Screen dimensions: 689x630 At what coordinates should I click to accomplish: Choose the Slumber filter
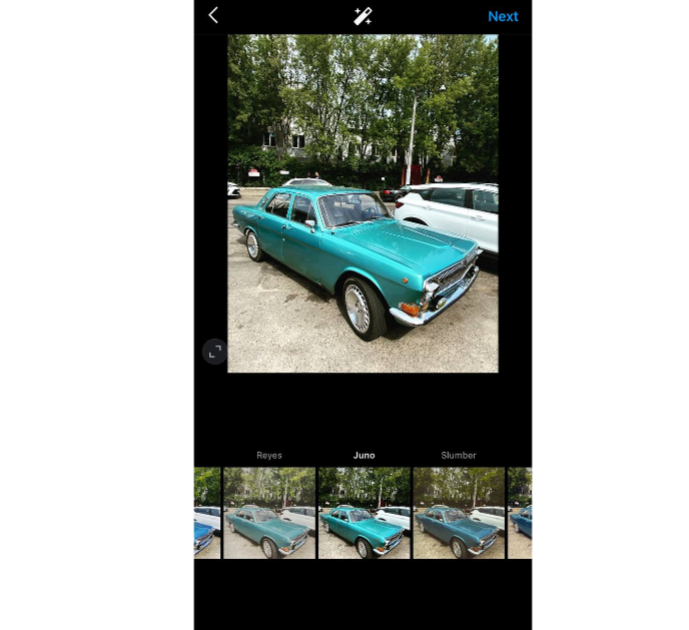(x=458, y=512)
